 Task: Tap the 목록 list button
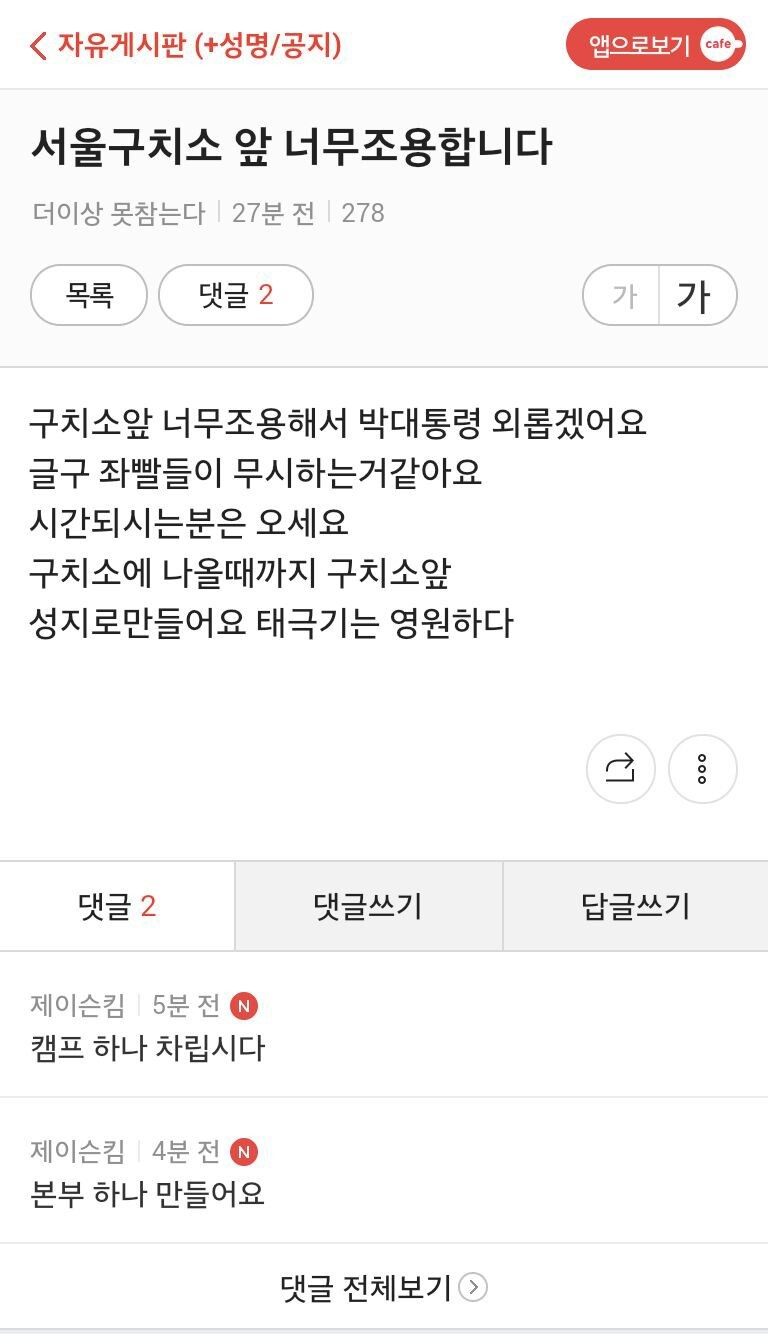tap(89, 295)
